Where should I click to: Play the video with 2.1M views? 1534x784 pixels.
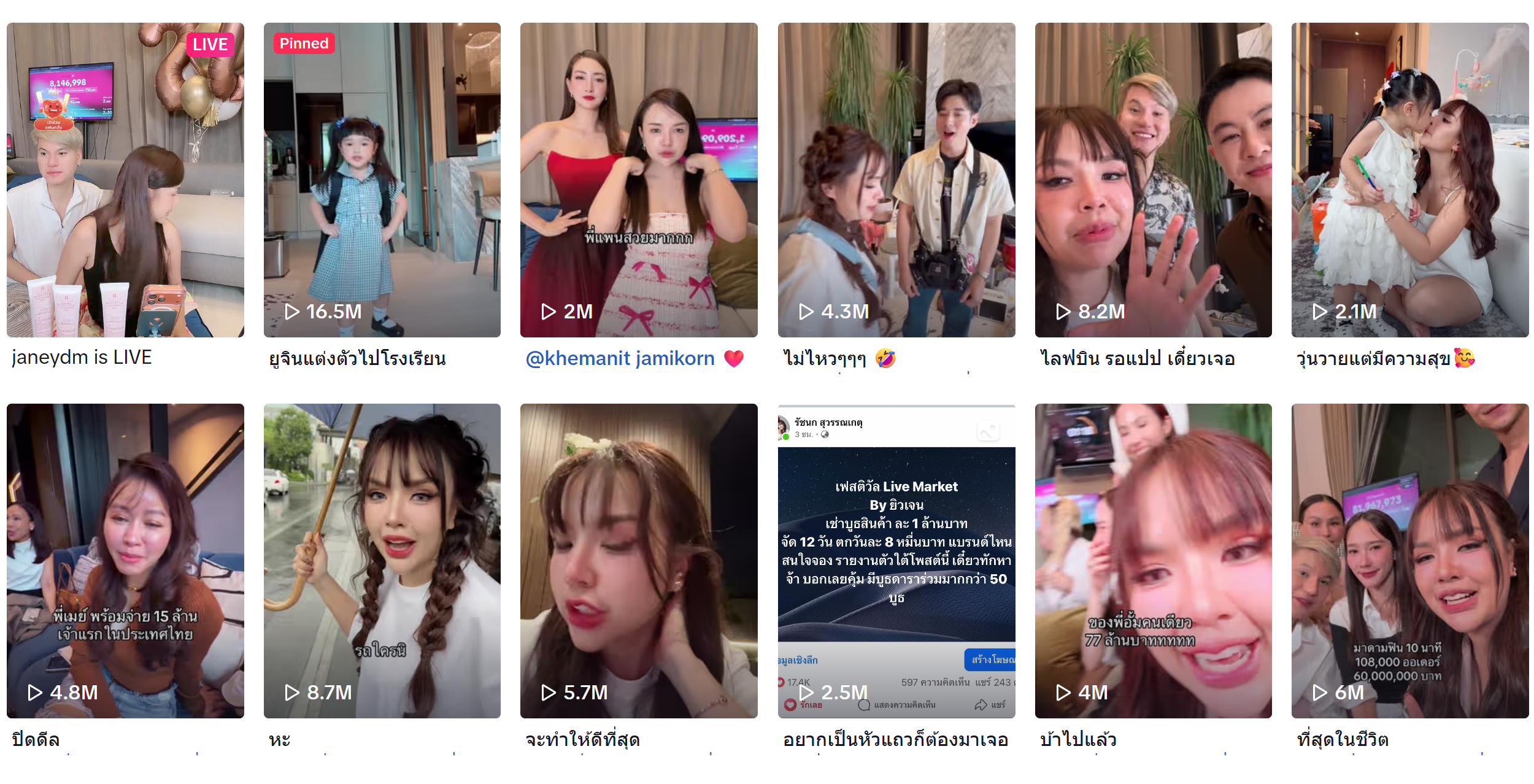point(1409,180)
